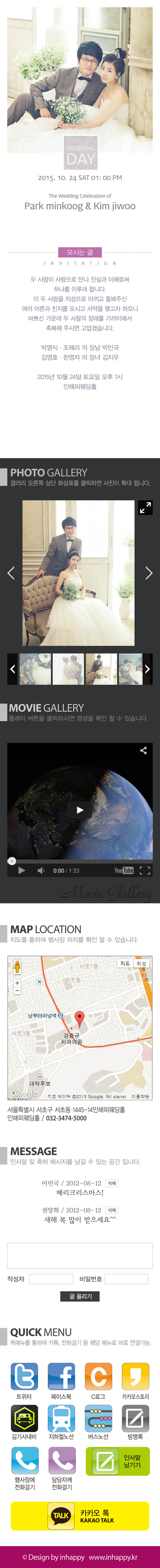Leave a greeting with 인사말 남기기
Image resolution: width=160 pixels, height=1568 pixels.
[118, 1461]
